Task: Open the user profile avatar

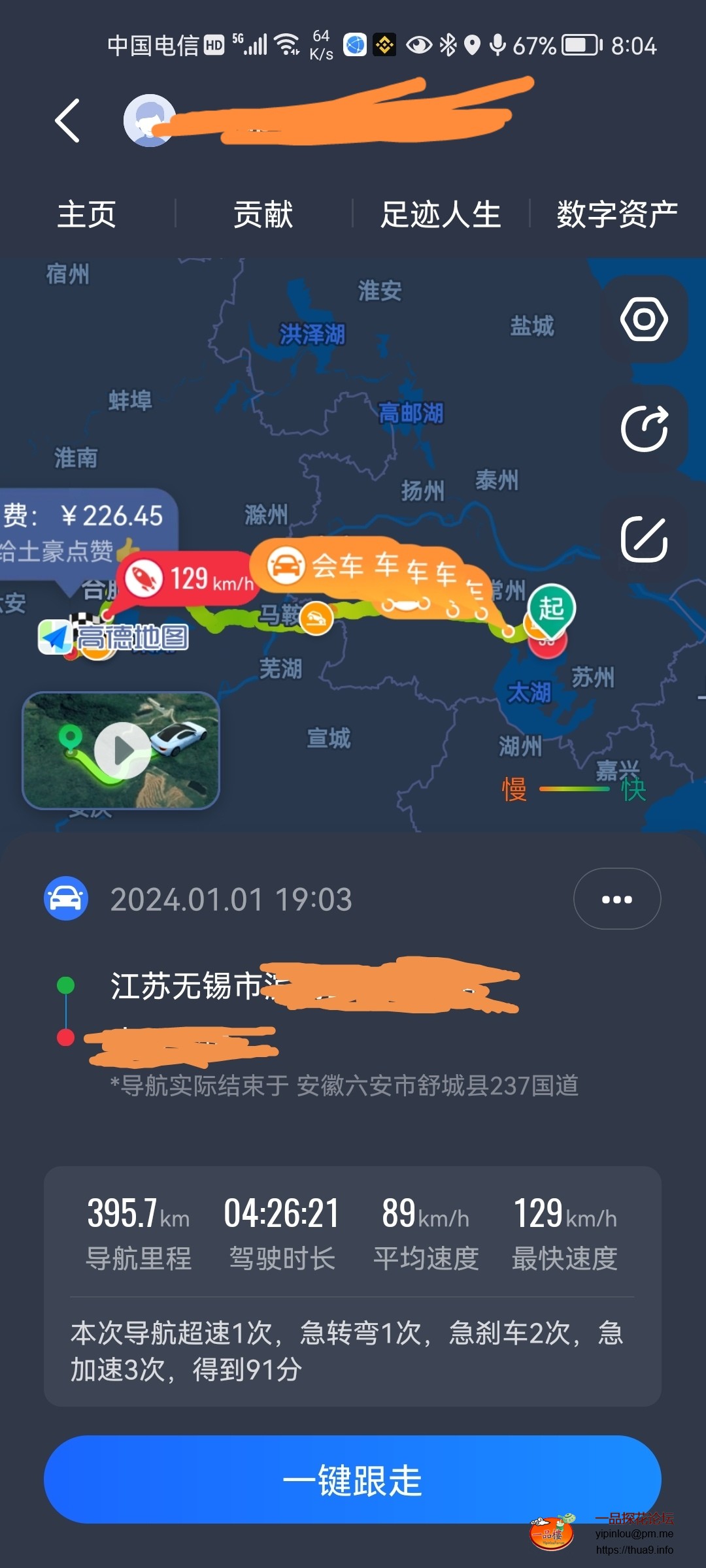Action: [x=150, y=121]
